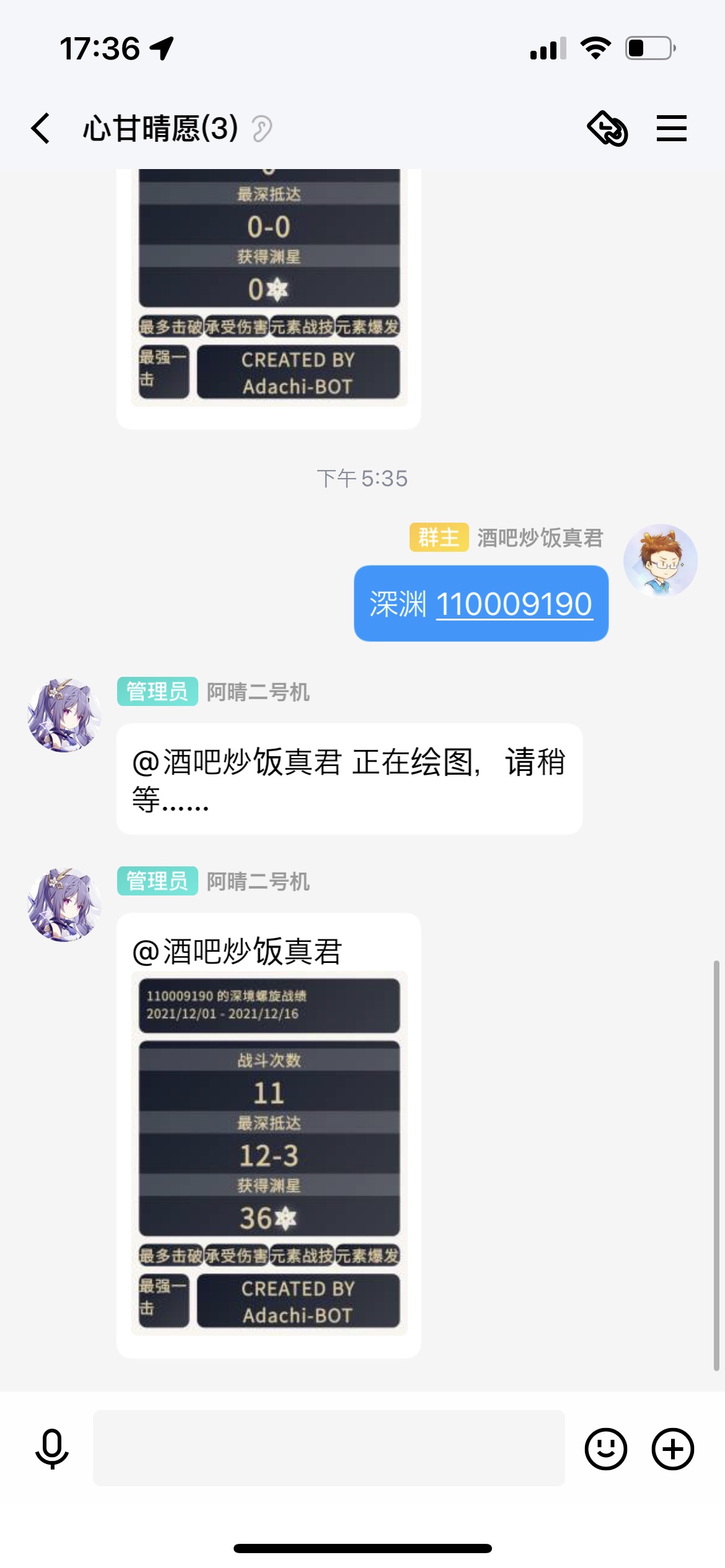
Task: Switch to voice input microphone
Action: click(52, 1448)
